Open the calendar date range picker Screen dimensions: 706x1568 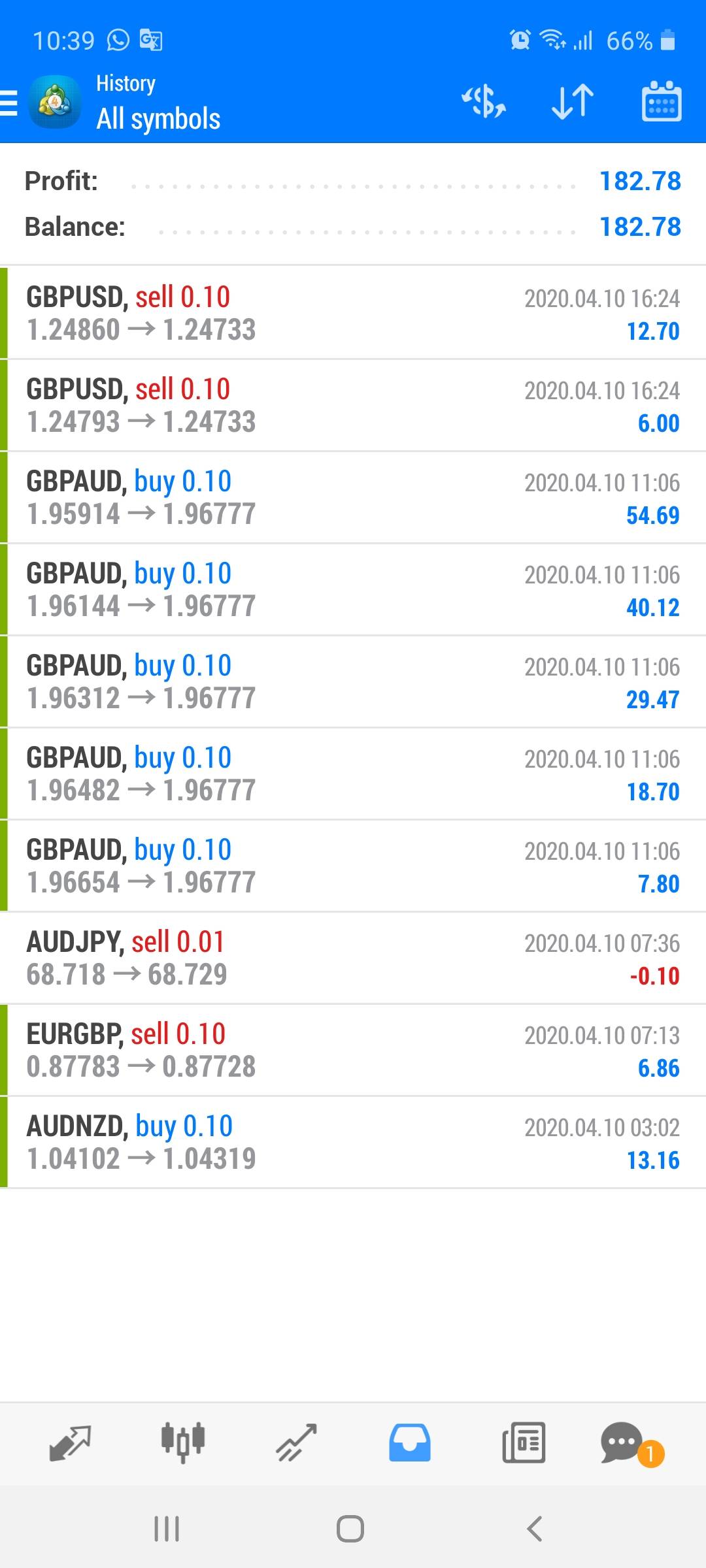(662, 102)
